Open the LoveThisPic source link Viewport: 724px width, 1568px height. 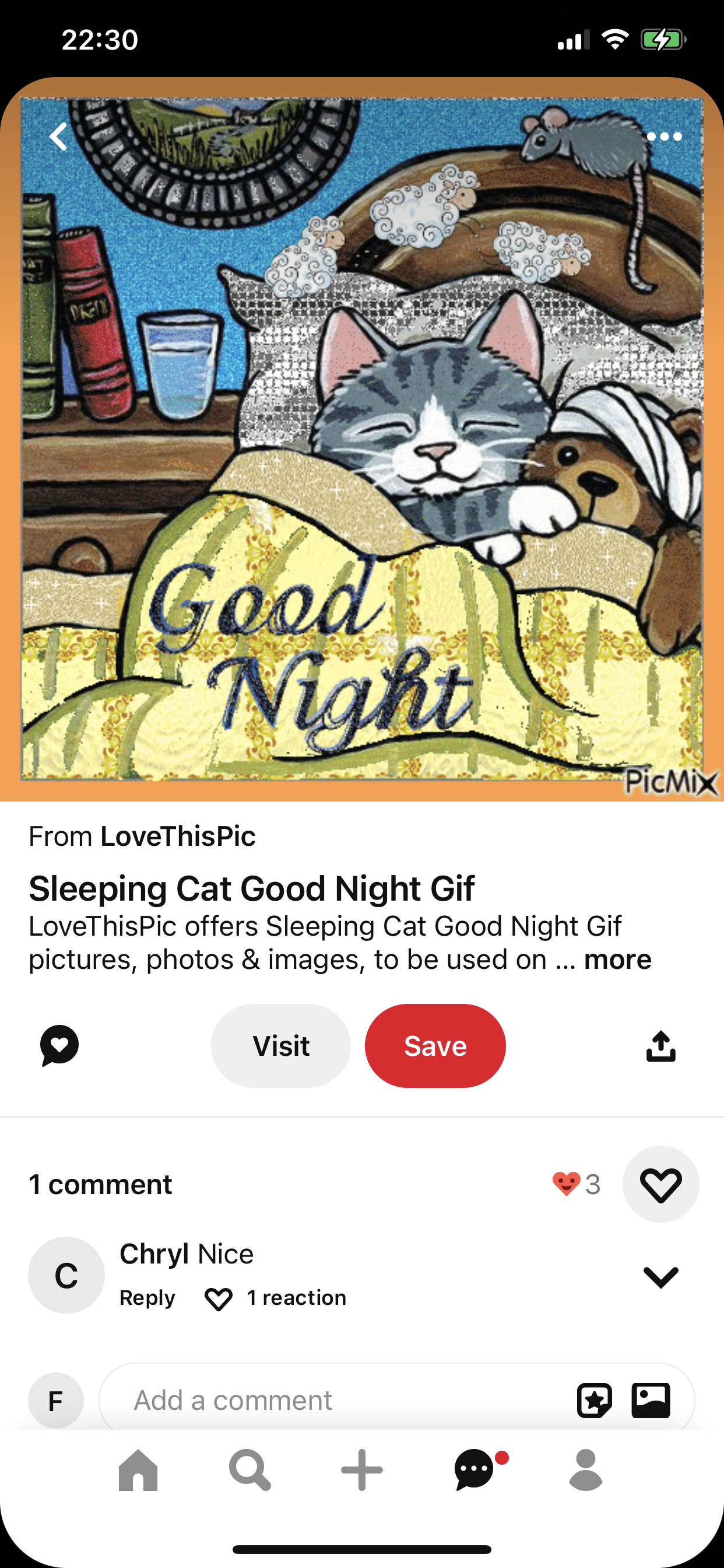click(x=177, y=836)
